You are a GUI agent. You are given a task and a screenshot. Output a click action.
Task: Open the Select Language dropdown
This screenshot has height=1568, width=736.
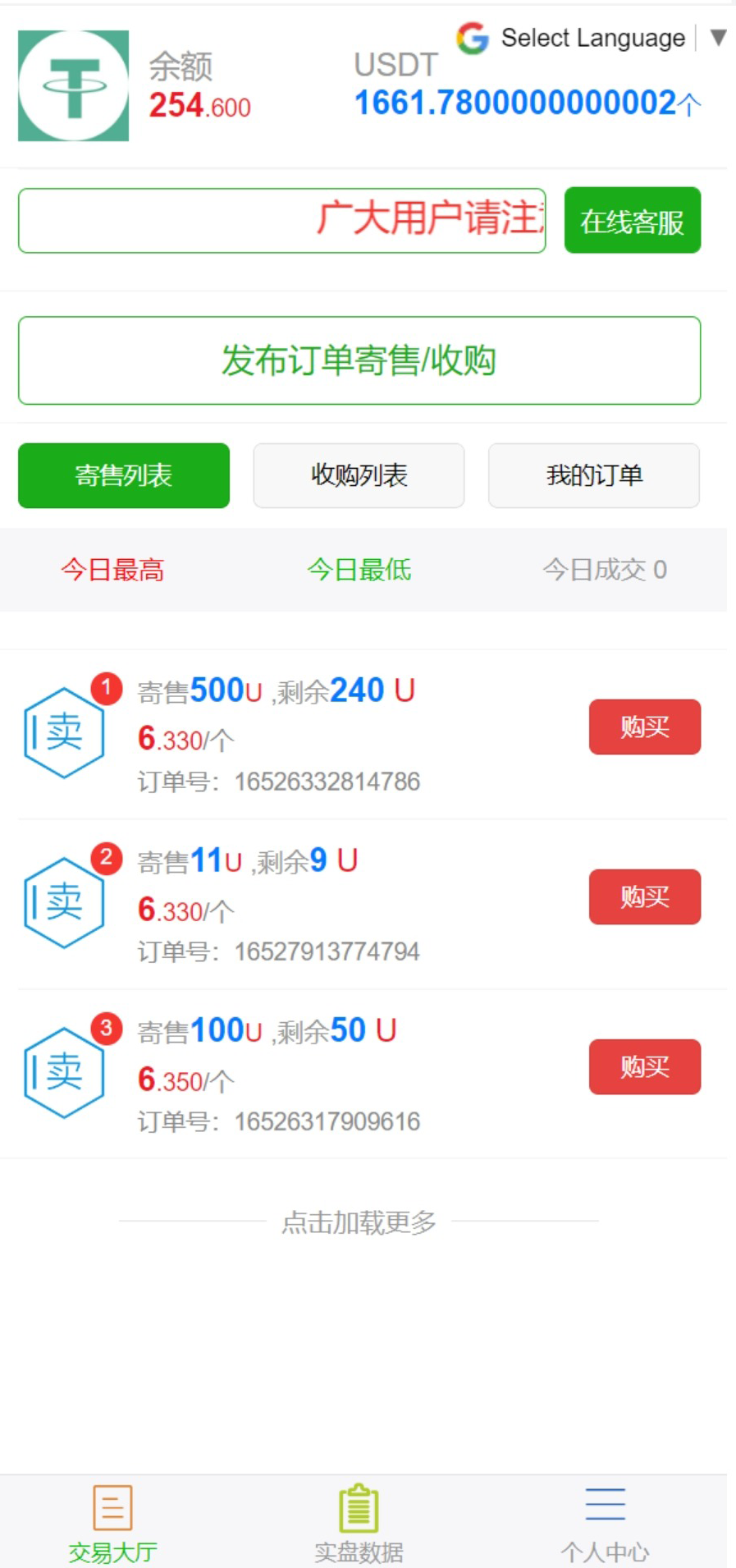592,38
